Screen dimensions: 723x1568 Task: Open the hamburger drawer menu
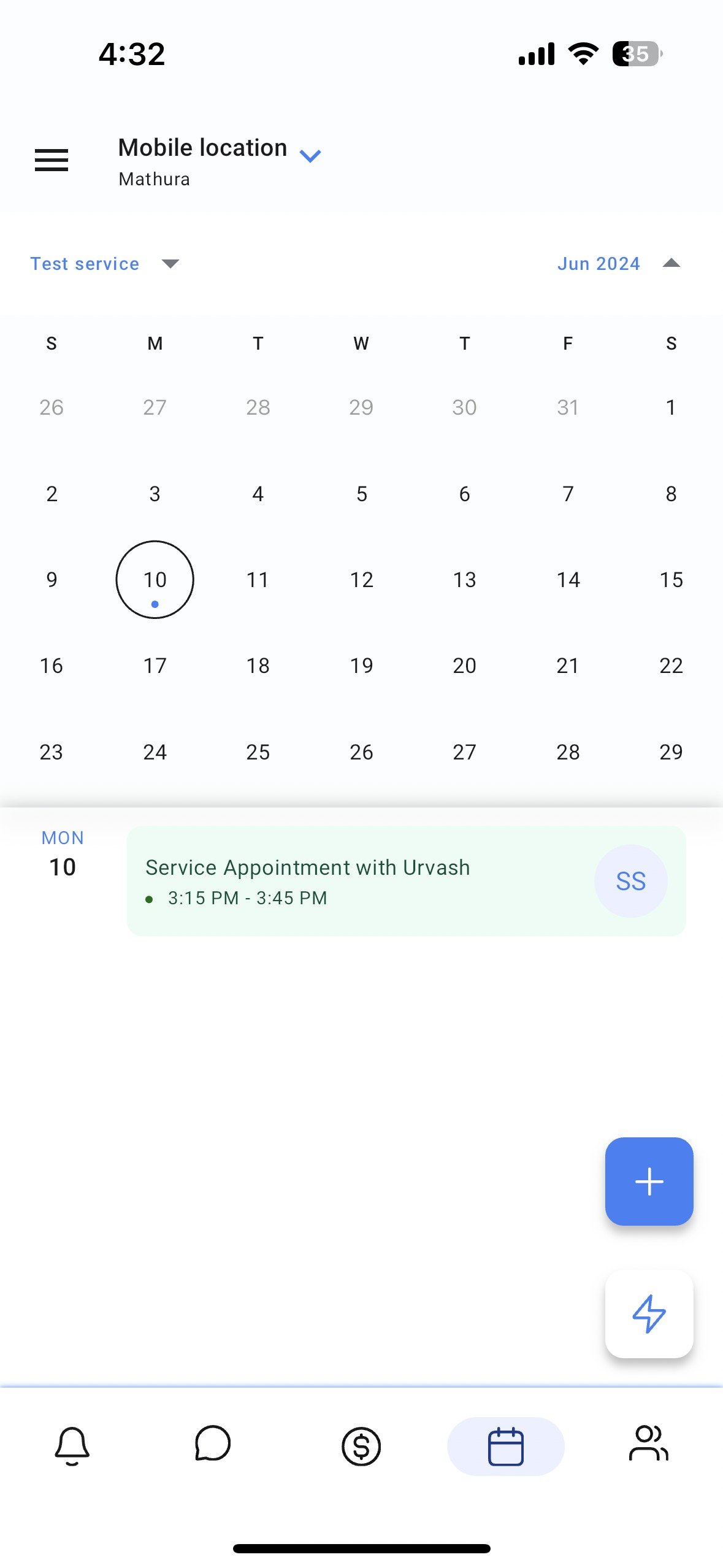coord(52,160)
